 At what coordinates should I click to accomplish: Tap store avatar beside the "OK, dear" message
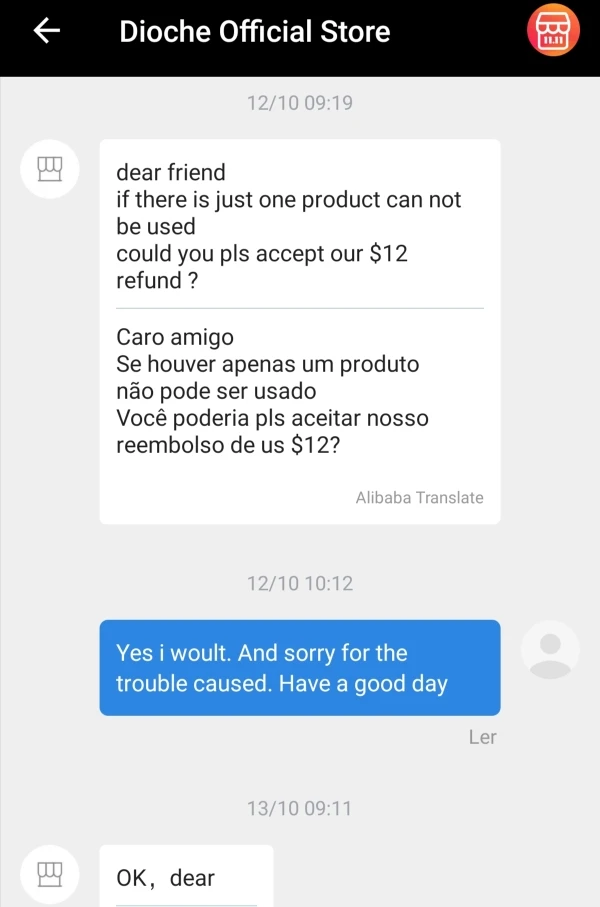tap(50, 875)
